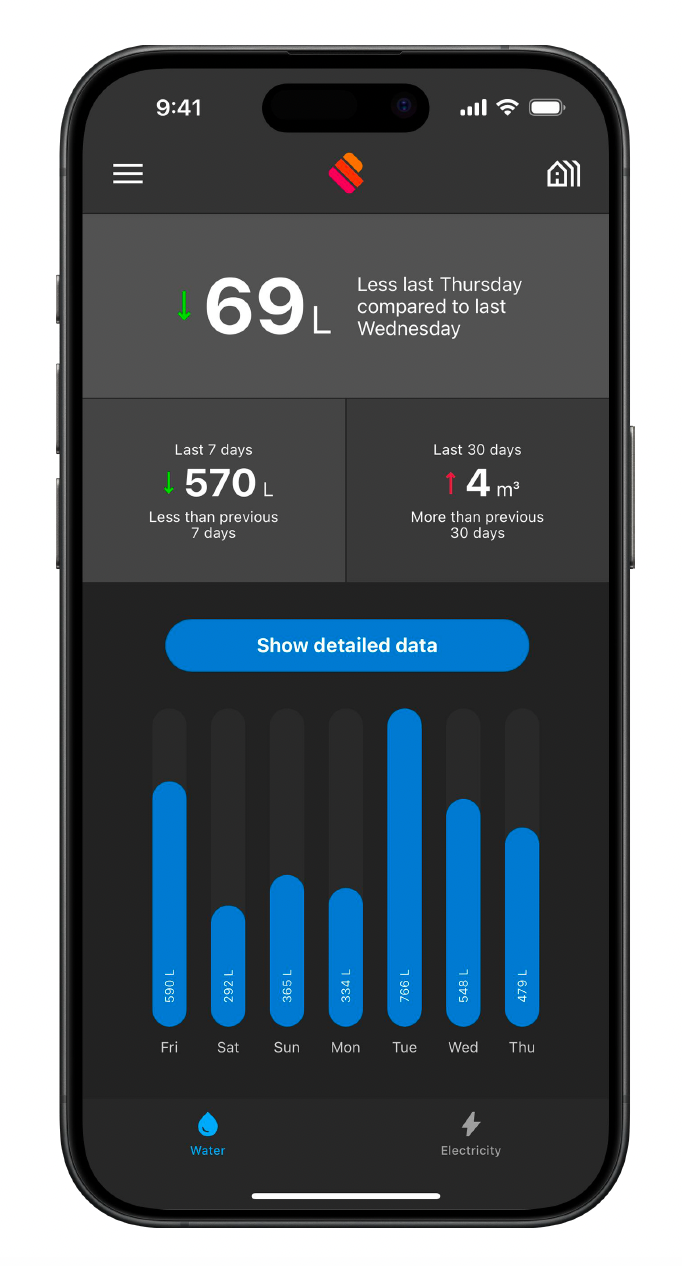This screenshot has width=682, height=1266.
Task: Open the hamburger menu
Action: (x=128, y=174)
